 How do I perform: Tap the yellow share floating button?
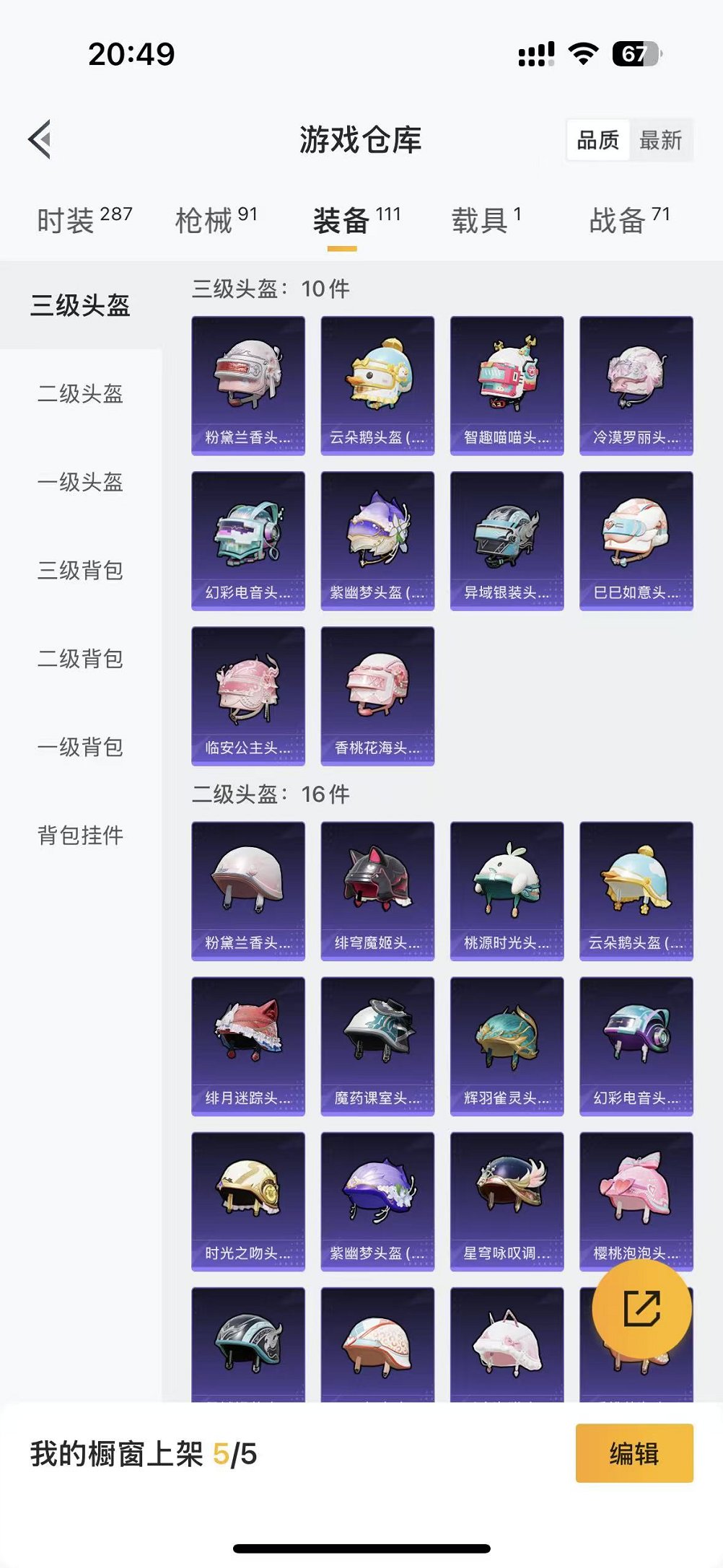click(641, 1308)
